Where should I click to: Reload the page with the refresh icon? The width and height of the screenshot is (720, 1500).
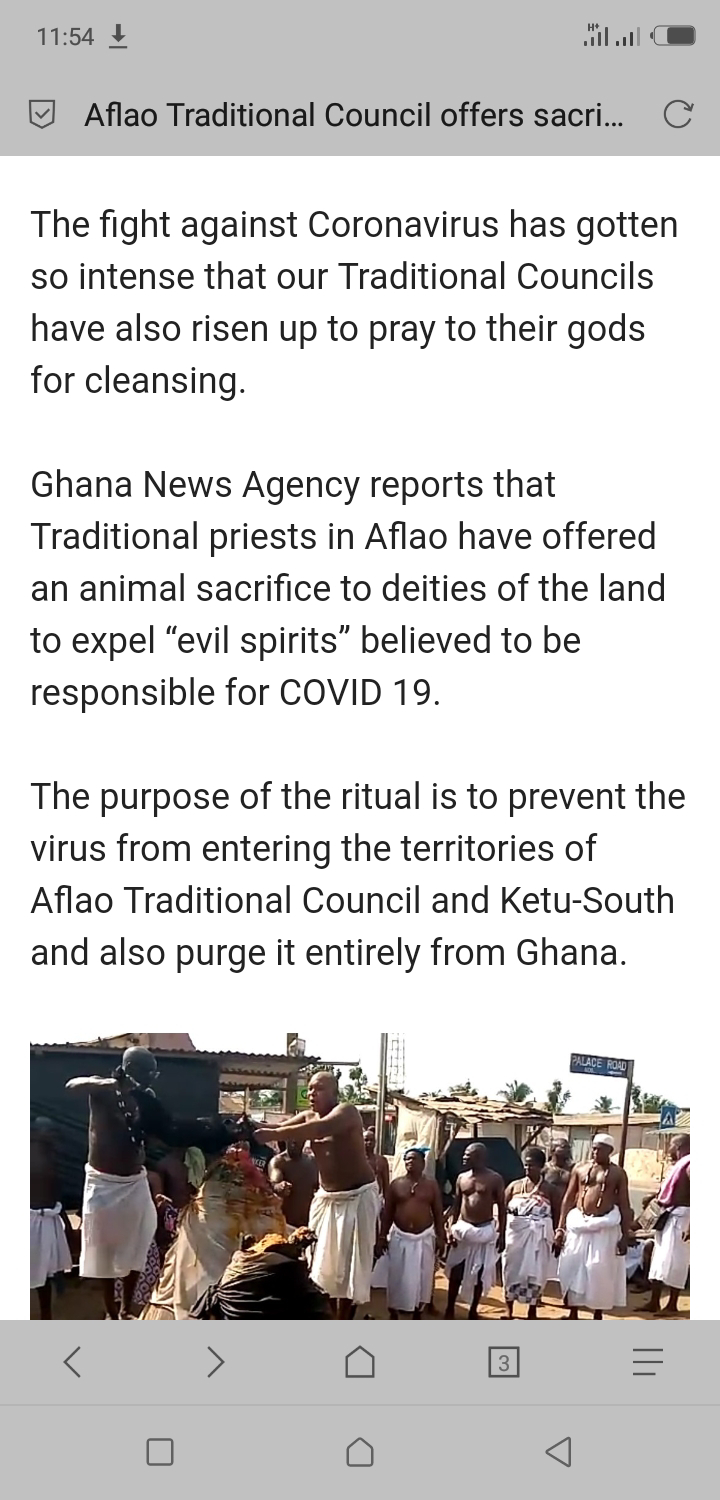click(677, 116)
